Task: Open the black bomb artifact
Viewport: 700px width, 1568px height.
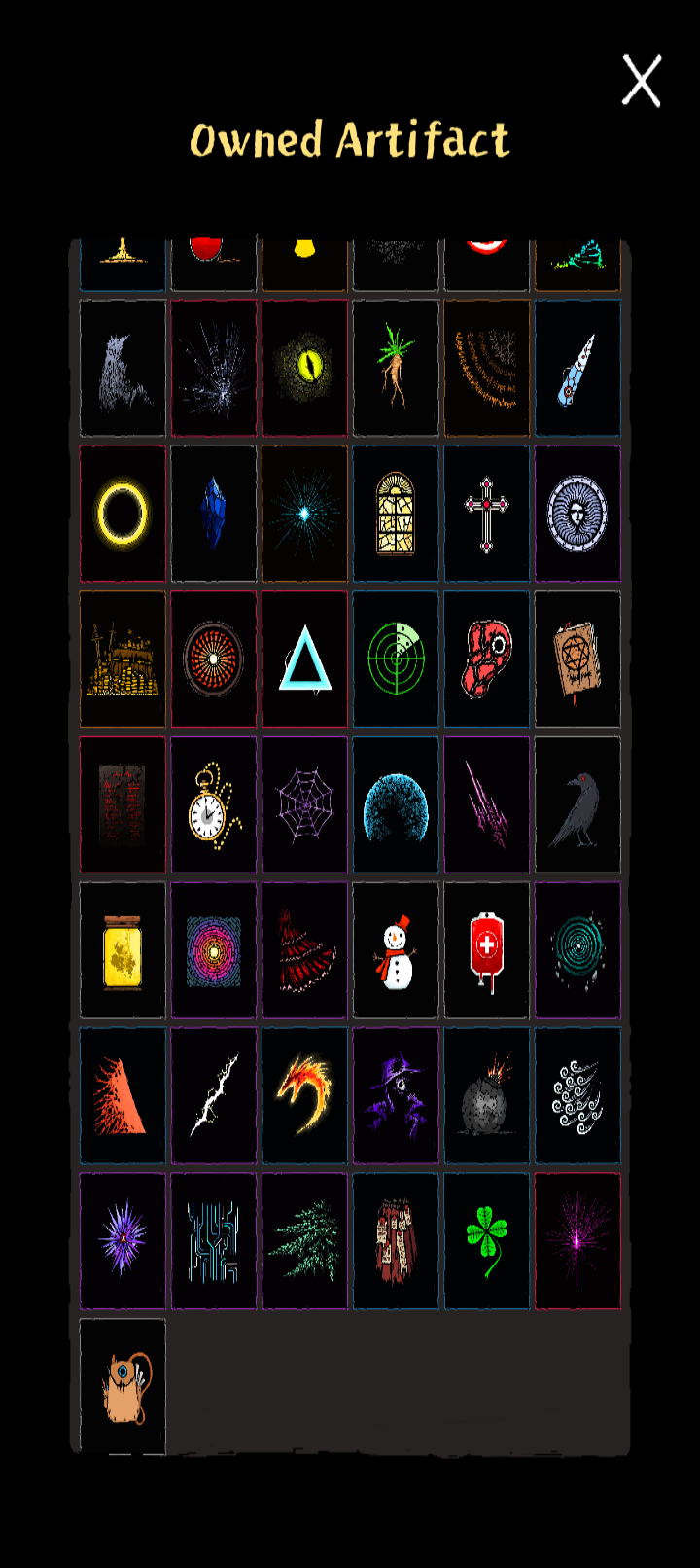Action: tap(487, 1096)
